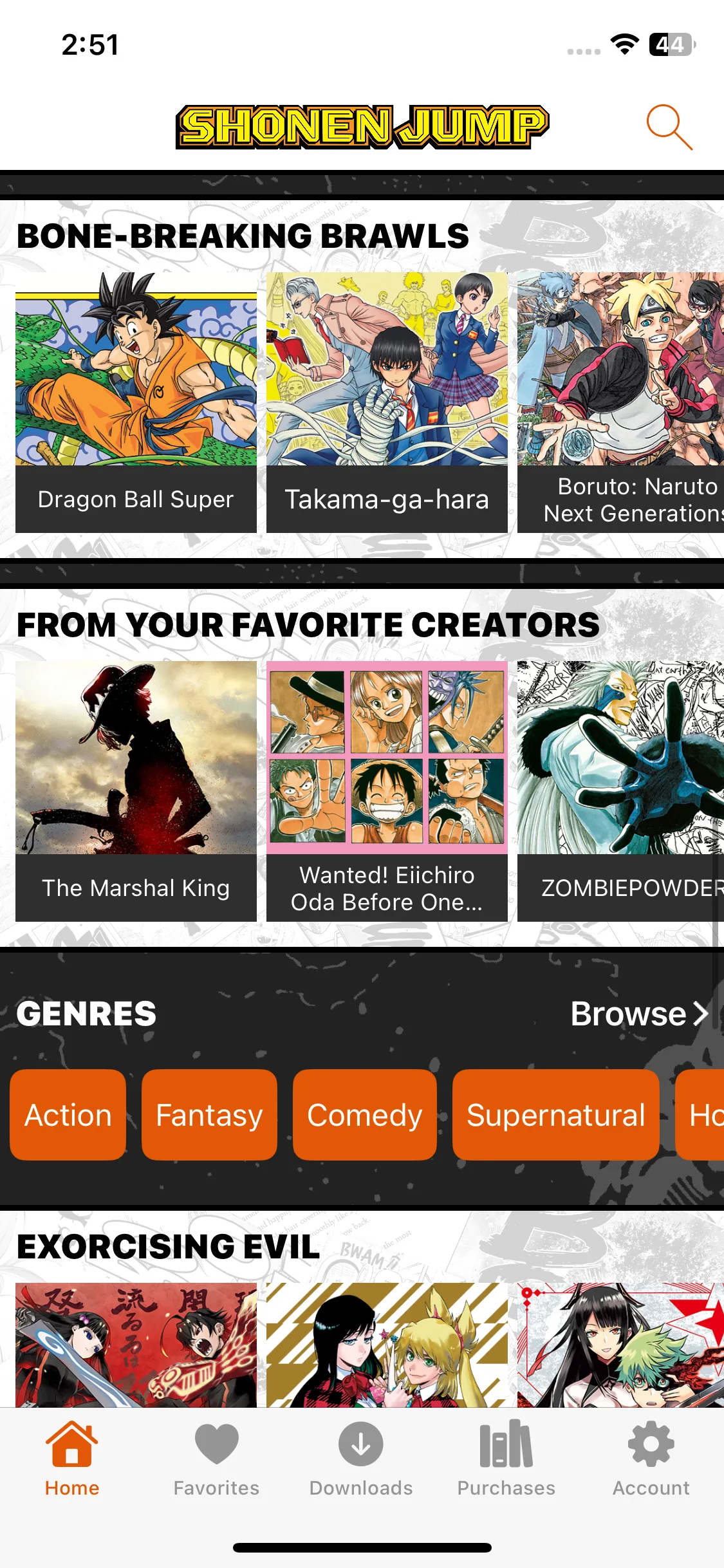Open the Takama-ga-hara manga card
The height and width of the screenshot is (1568, 724).
(387, 402)
